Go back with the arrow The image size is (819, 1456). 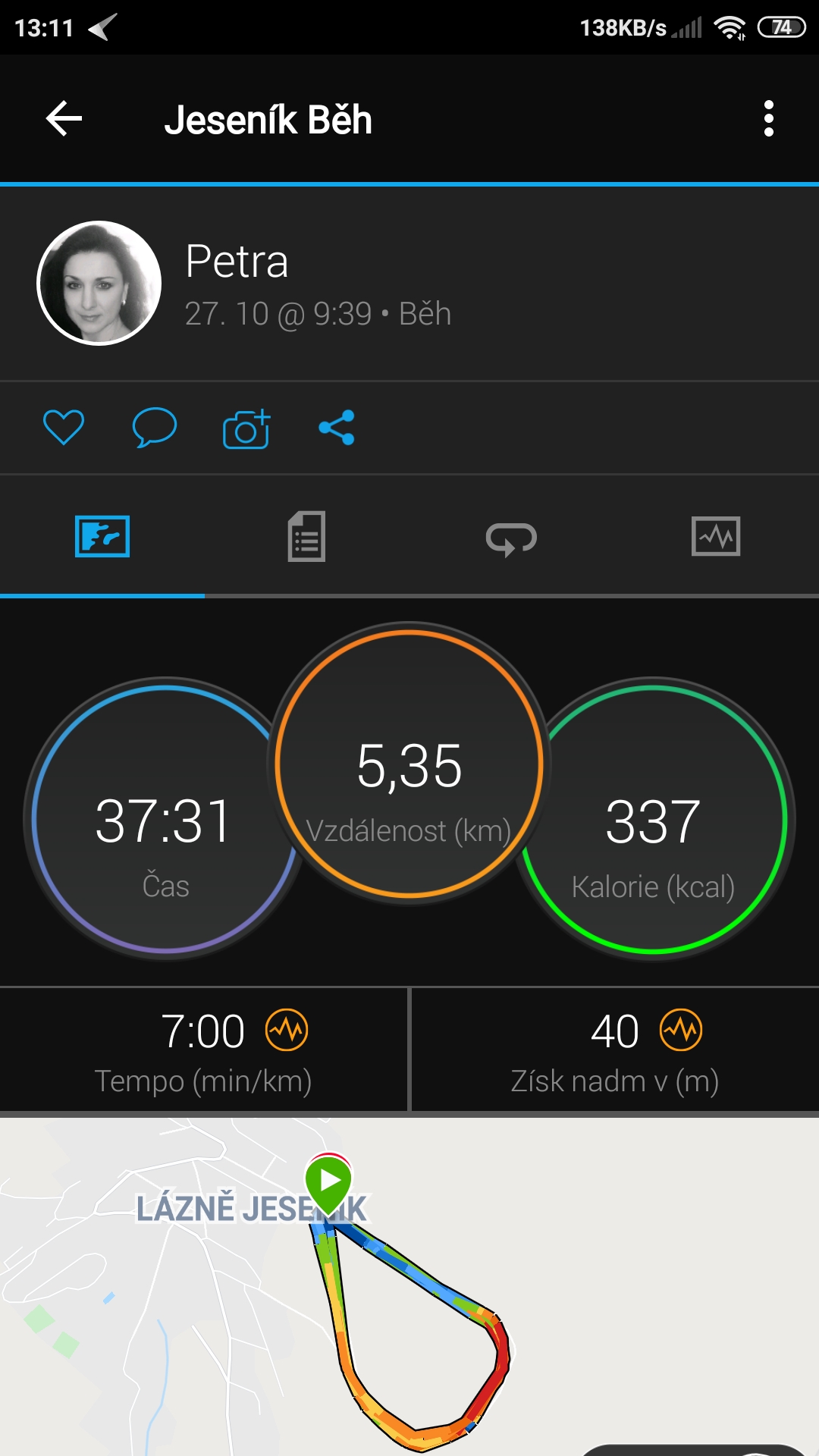pyautogui.click(x=64, y=119)
